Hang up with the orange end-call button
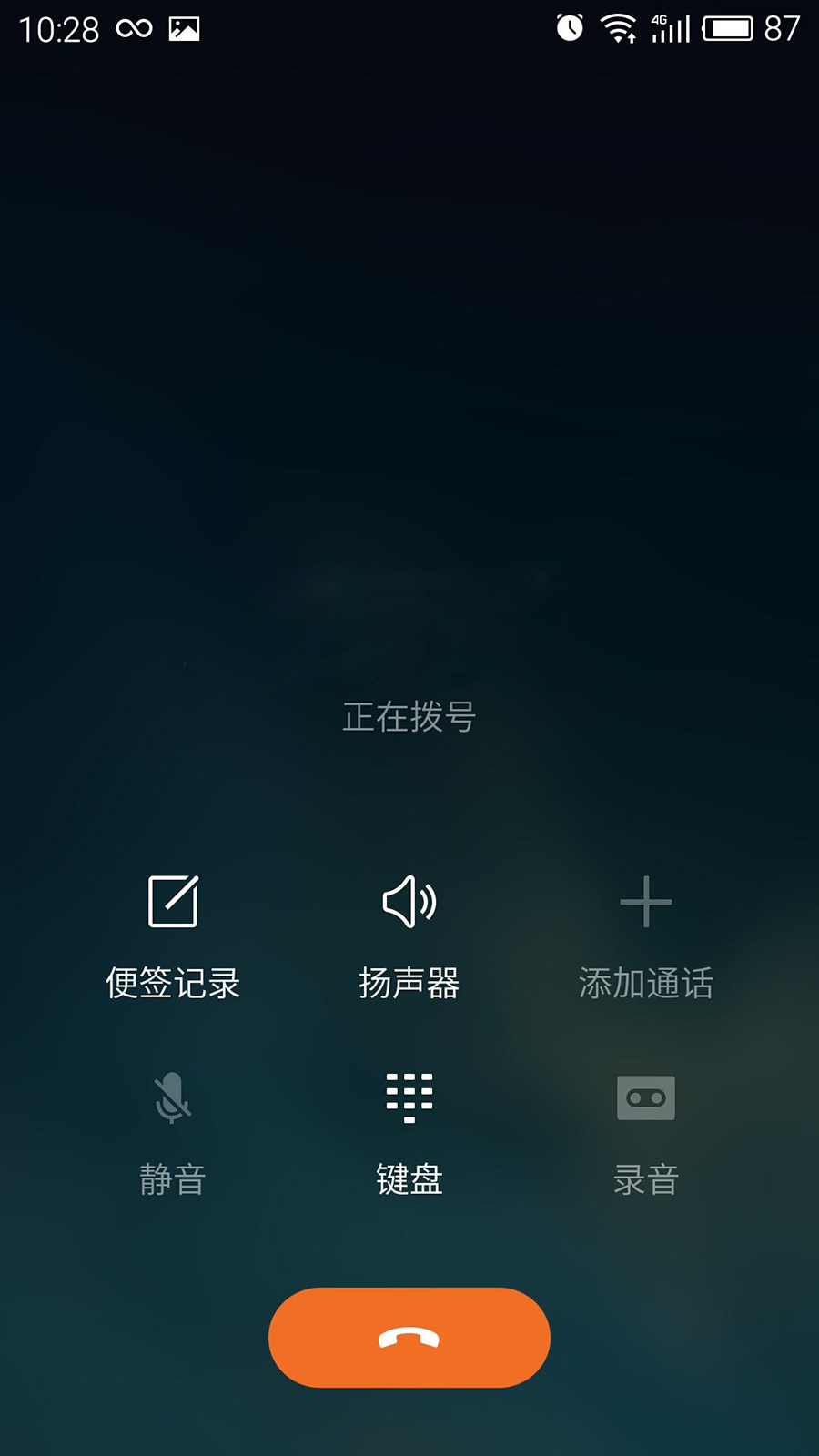819x1456 pixels. pos(409,1338)
